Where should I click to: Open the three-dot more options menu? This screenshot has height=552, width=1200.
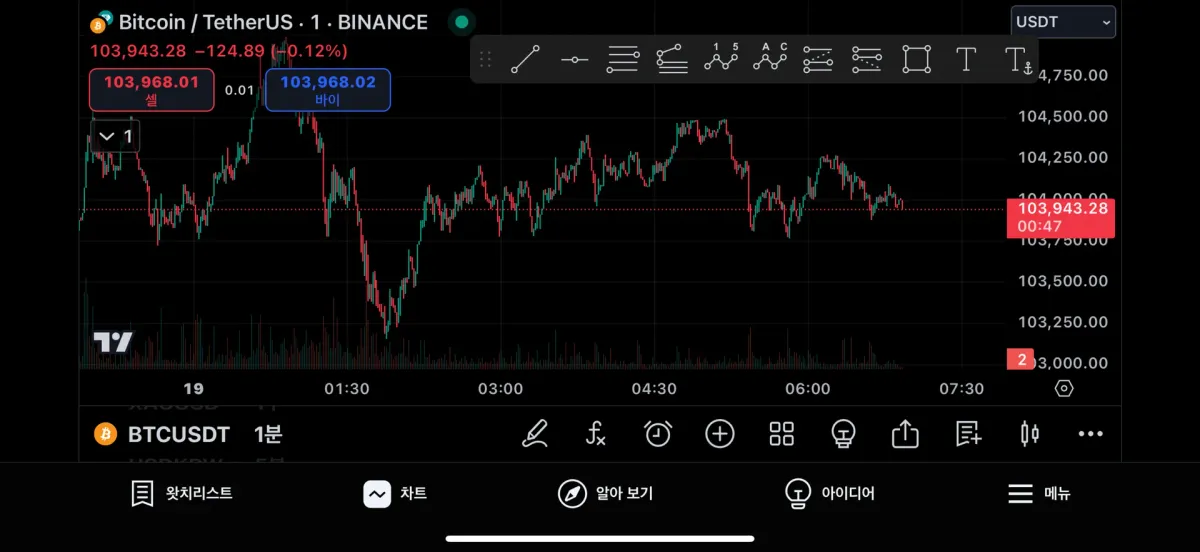coord(1090,434)
